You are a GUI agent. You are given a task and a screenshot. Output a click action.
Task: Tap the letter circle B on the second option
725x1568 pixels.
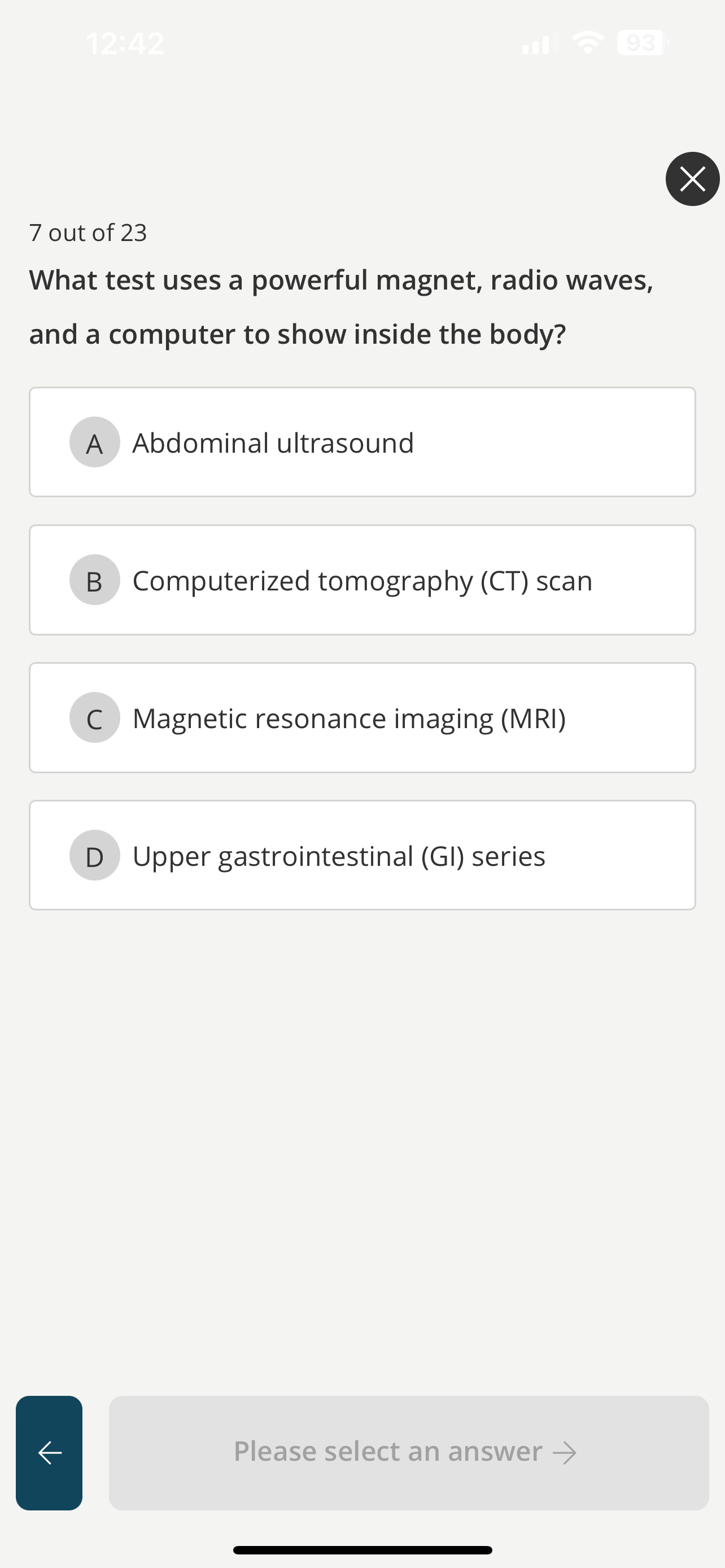[x=94, y=580]
